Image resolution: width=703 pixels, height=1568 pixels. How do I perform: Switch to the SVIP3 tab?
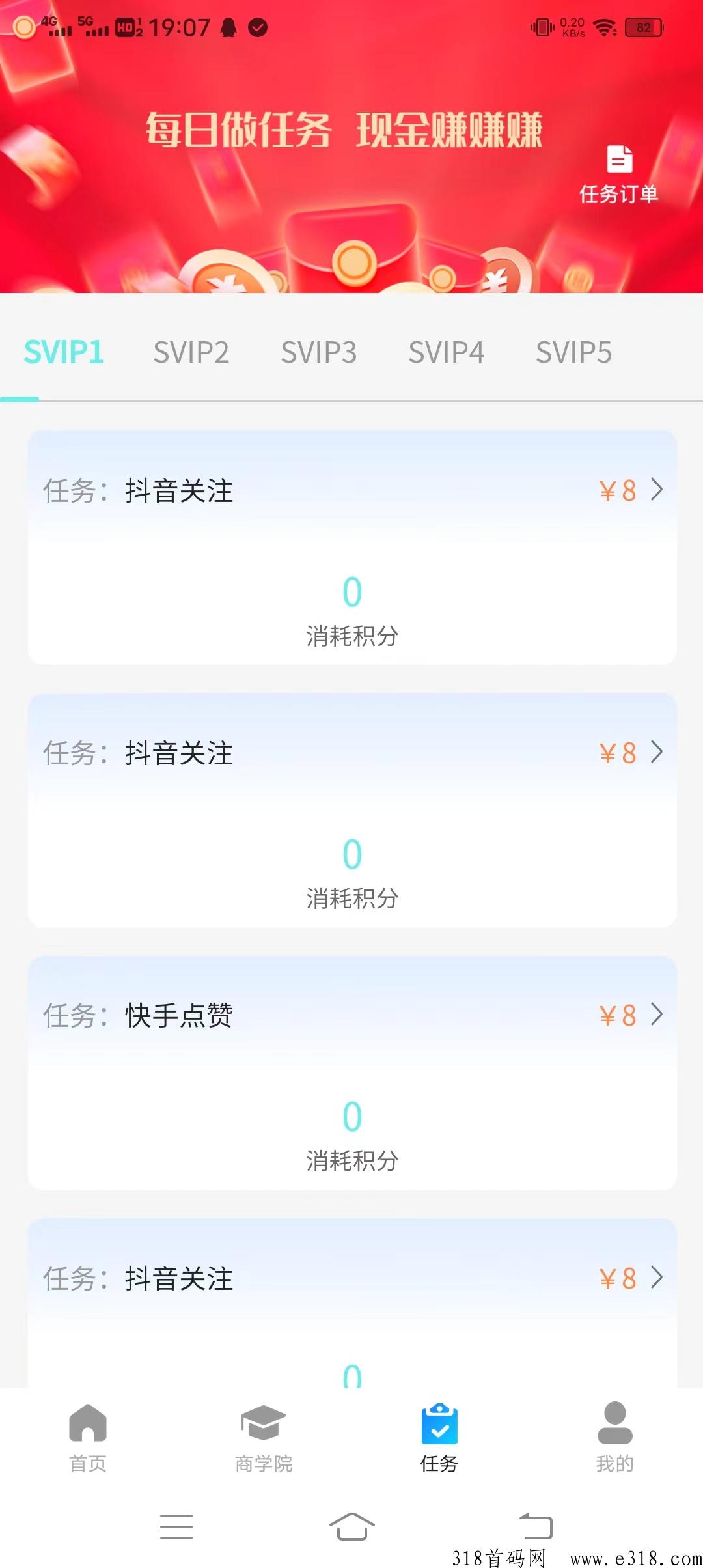click(x=319, y=352)
